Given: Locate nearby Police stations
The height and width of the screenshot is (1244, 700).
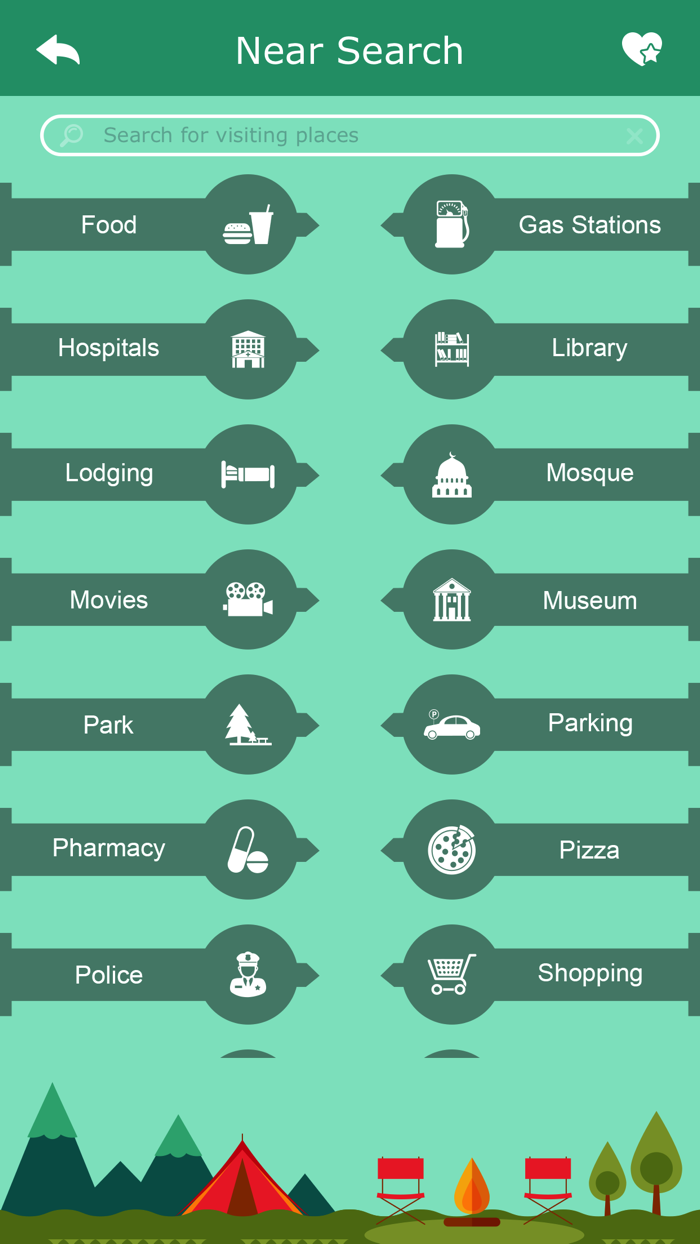Looking at the screenshot, I should 150,975.
